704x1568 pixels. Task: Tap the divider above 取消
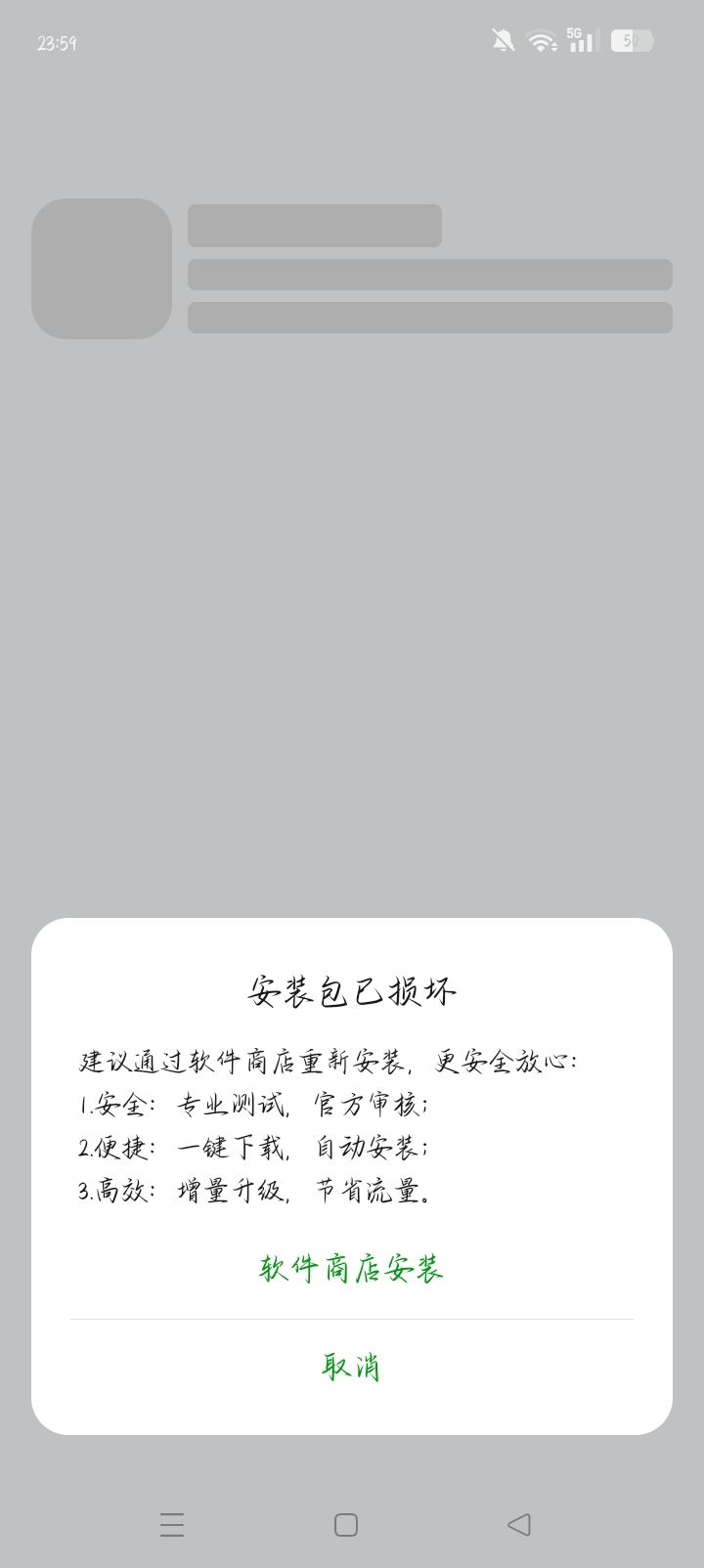352,1317
